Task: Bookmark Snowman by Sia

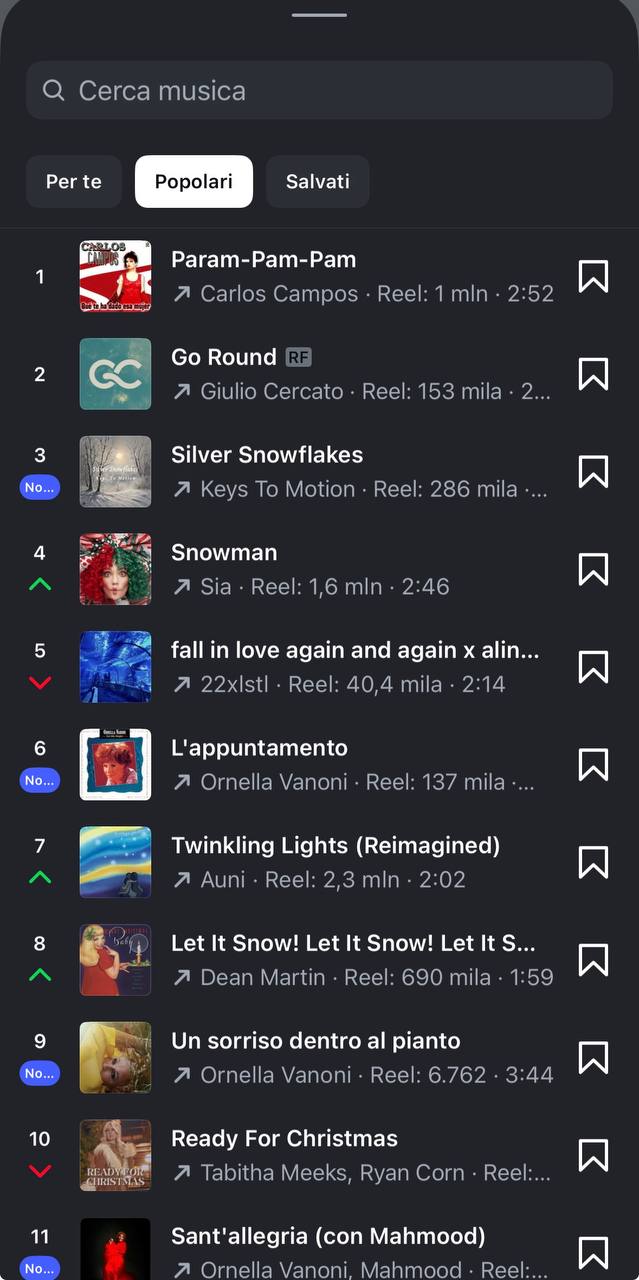Action: coord(593,569)
